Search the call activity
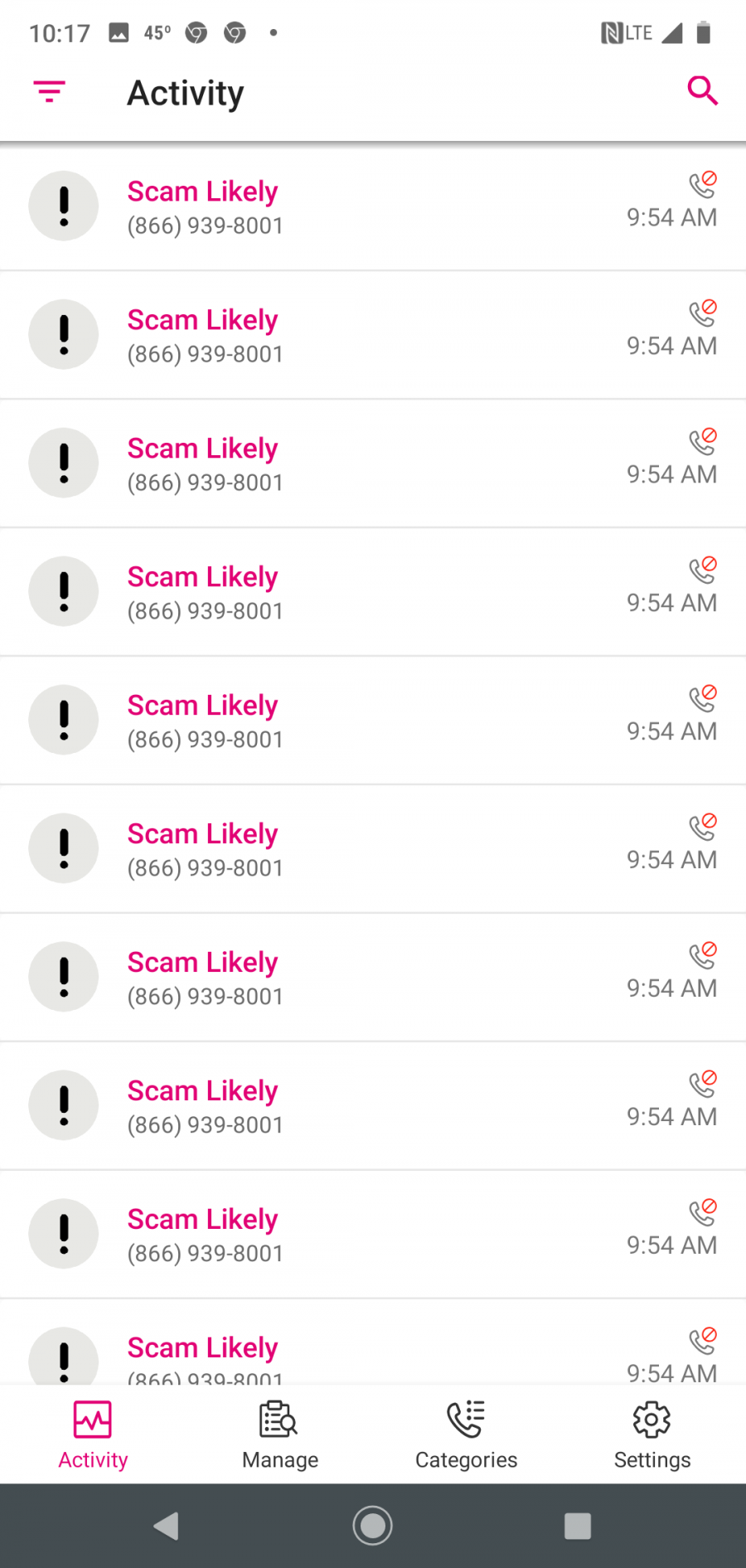 pos(702,90)
